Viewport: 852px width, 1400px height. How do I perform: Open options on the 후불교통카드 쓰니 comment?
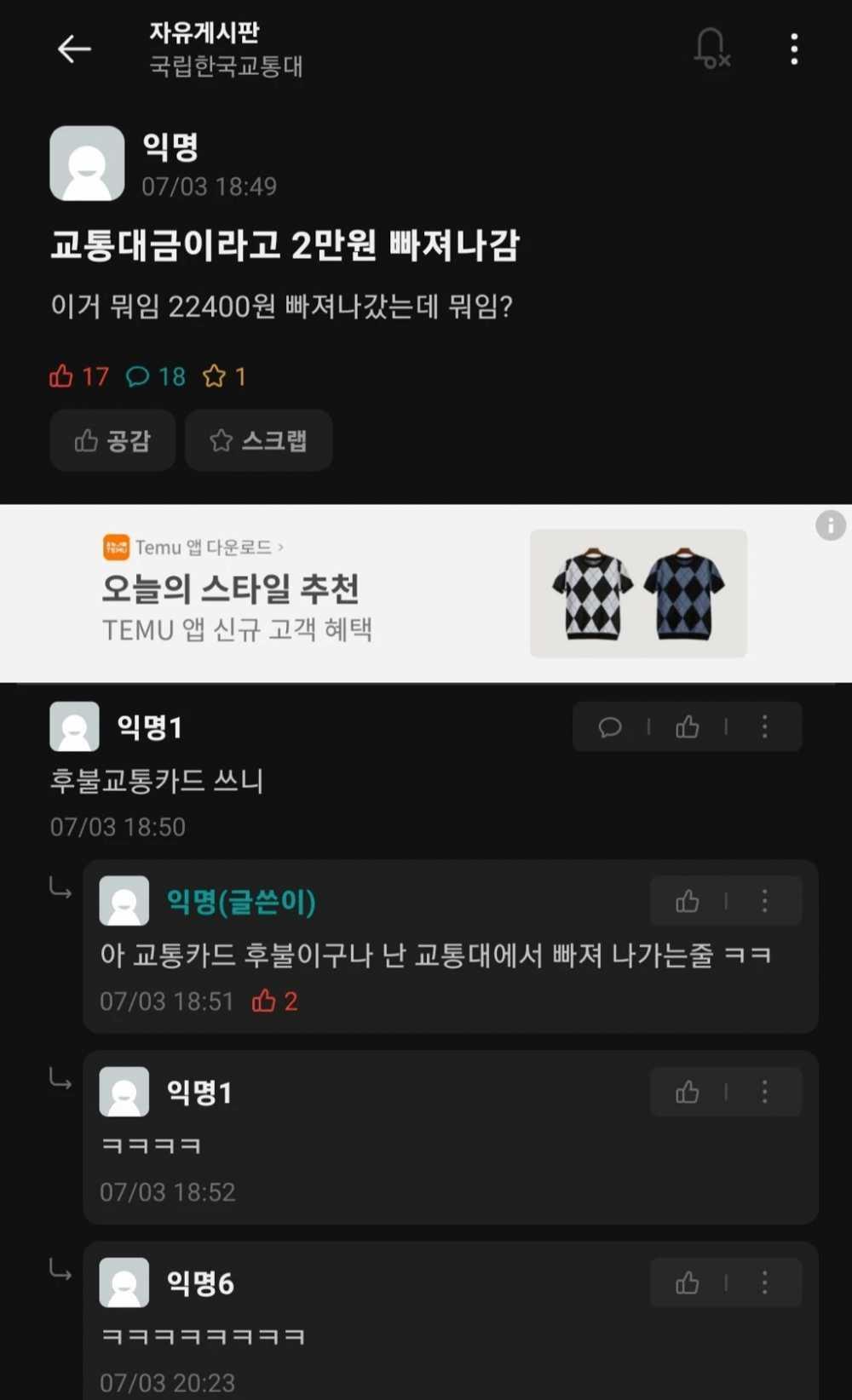[765, 727]
